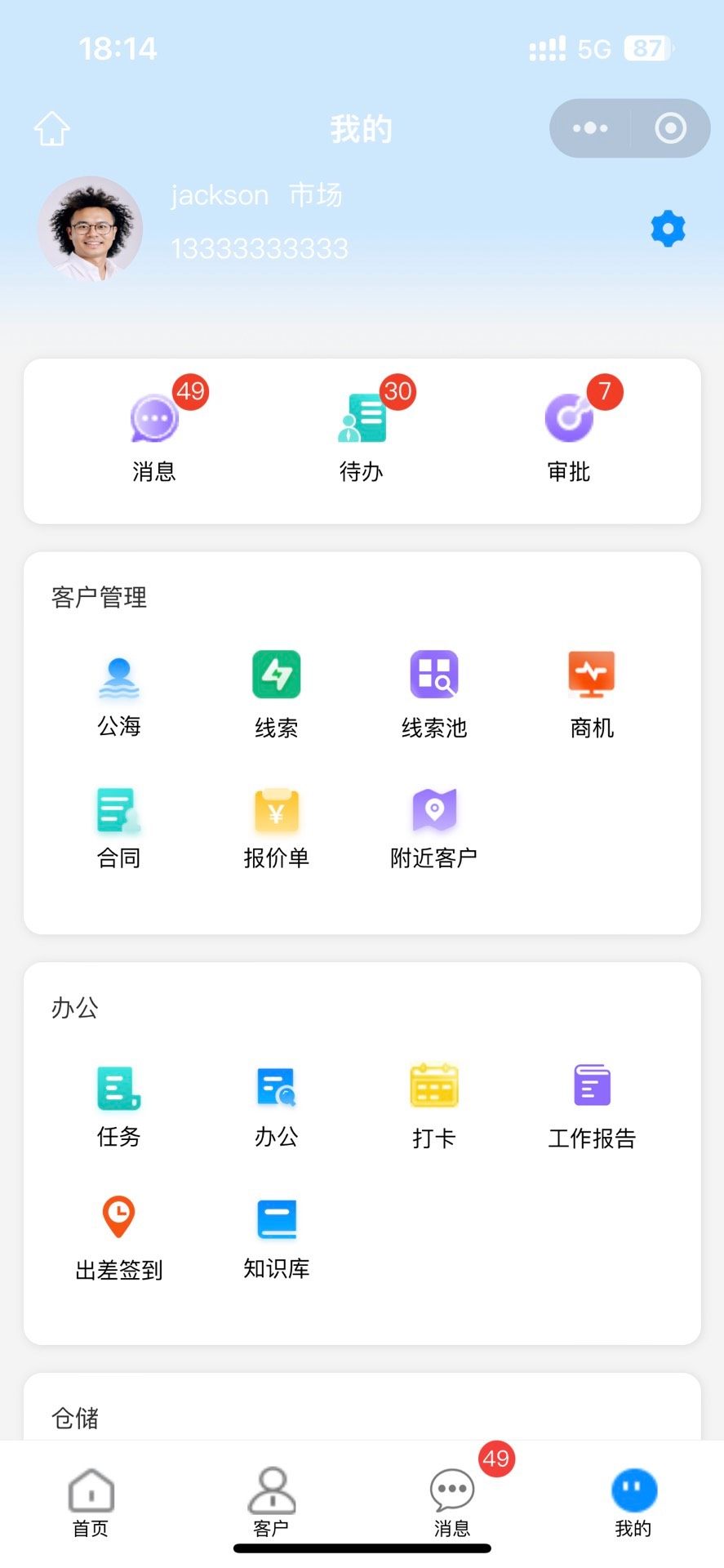
Task: Tap the home icon in header
Action: (x=51, y=129)
